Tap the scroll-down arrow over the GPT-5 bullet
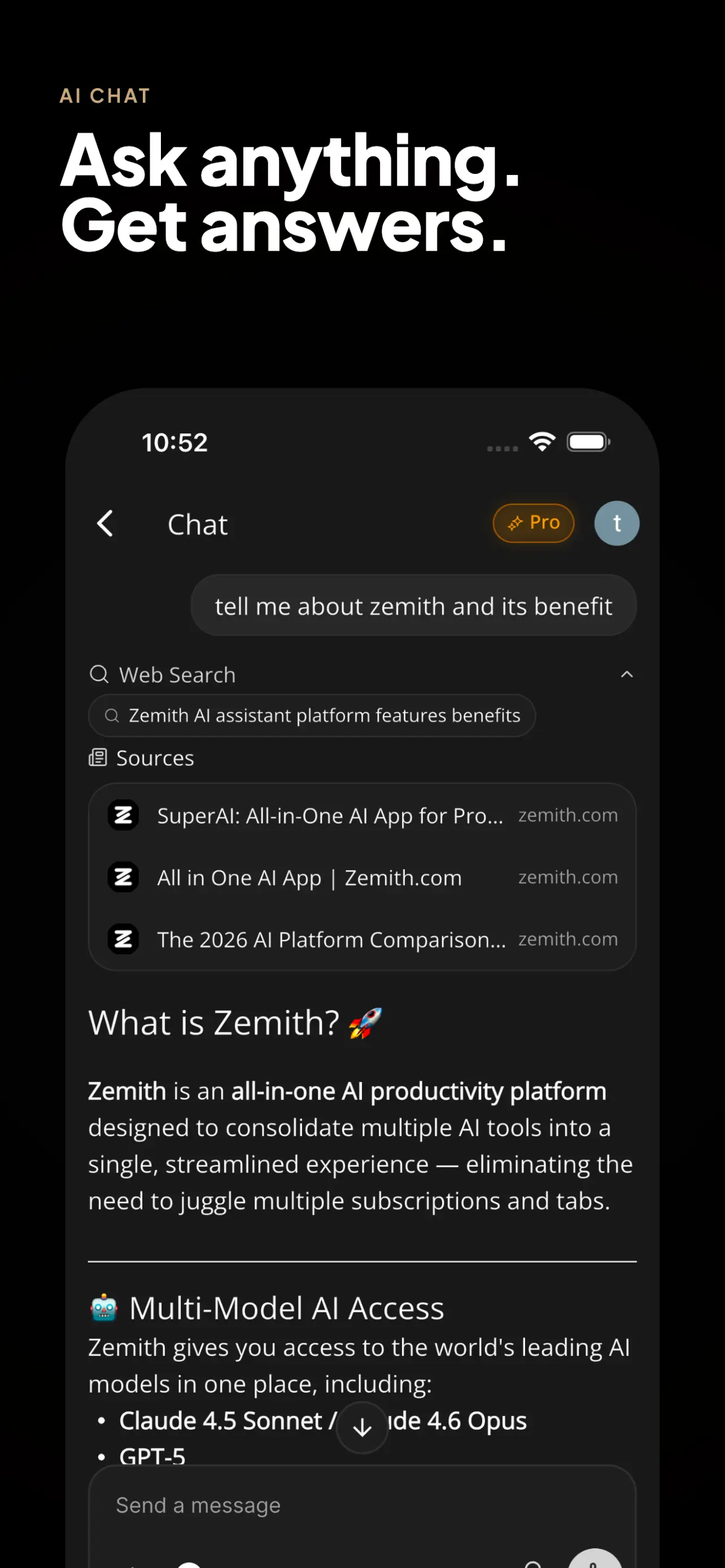 [x=361, y=1427]
